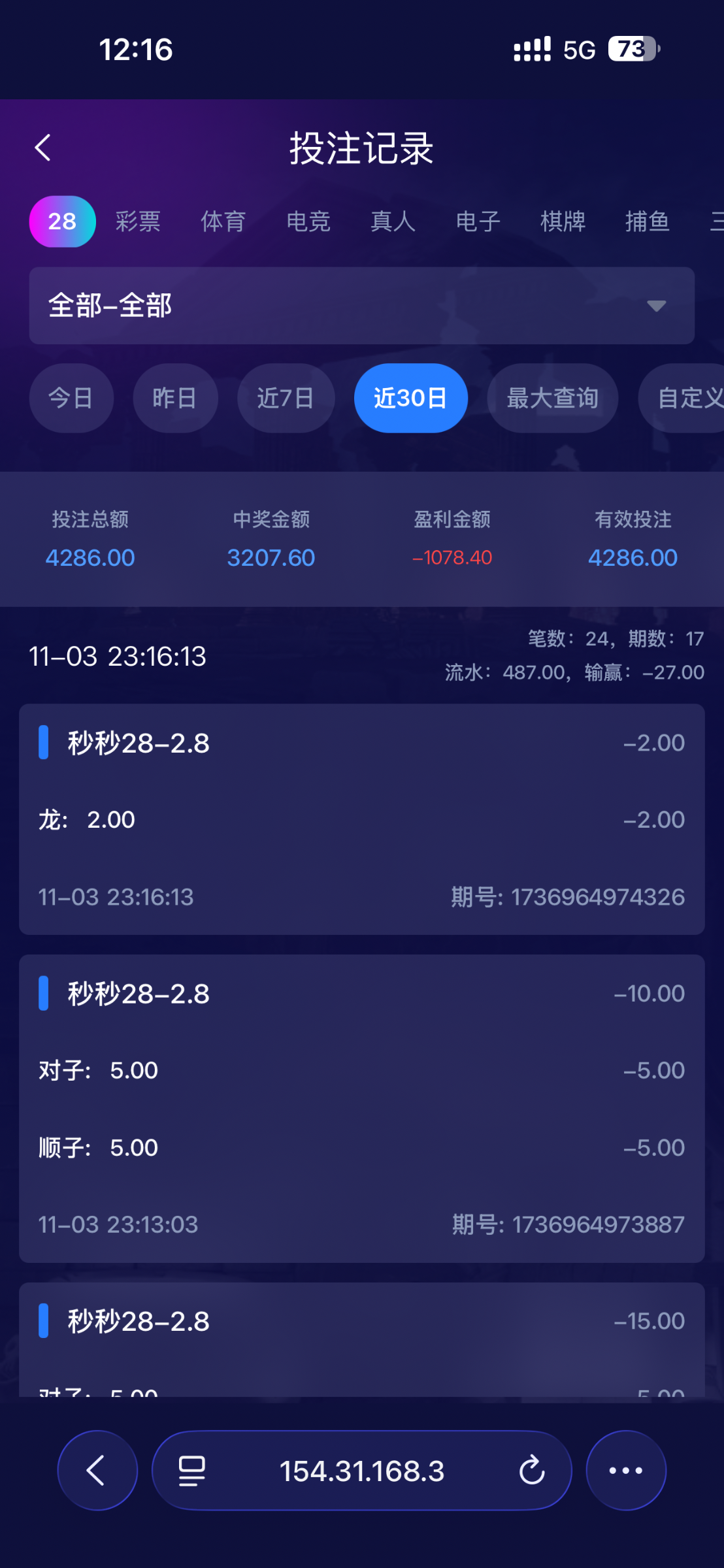Tap the address bar showing 154.31.168.3

(361, 1470)
